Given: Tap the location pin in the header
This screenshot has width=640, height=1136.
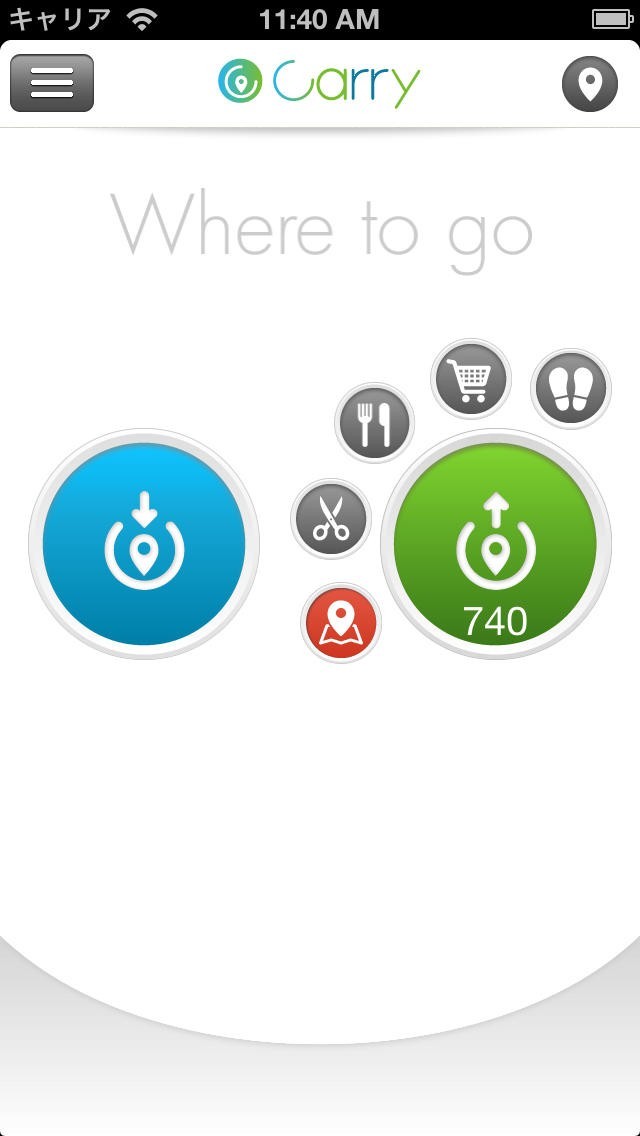Looking at the screenshot, I should [x=589, y=84].
